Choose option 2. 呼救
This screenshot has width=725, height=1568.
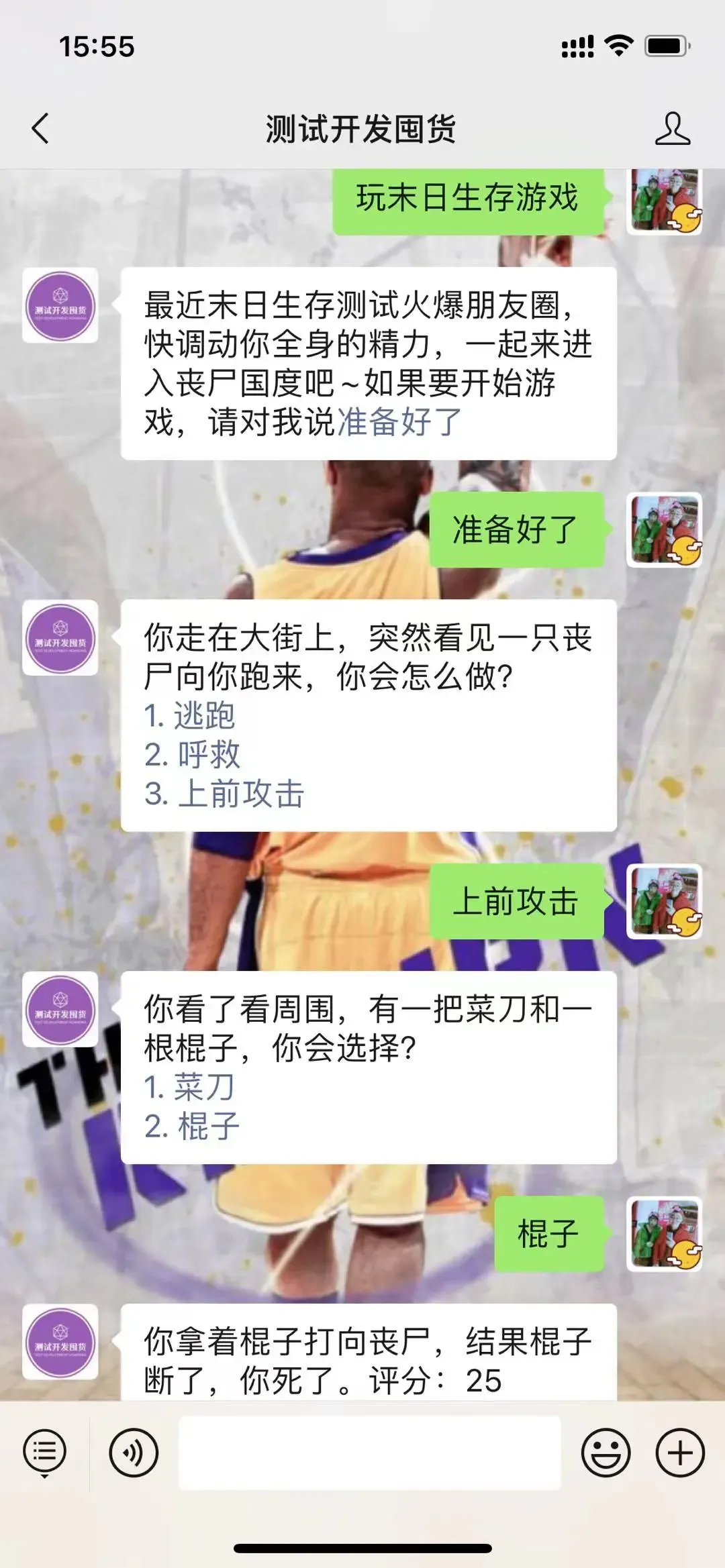click(x=193, y=754)
